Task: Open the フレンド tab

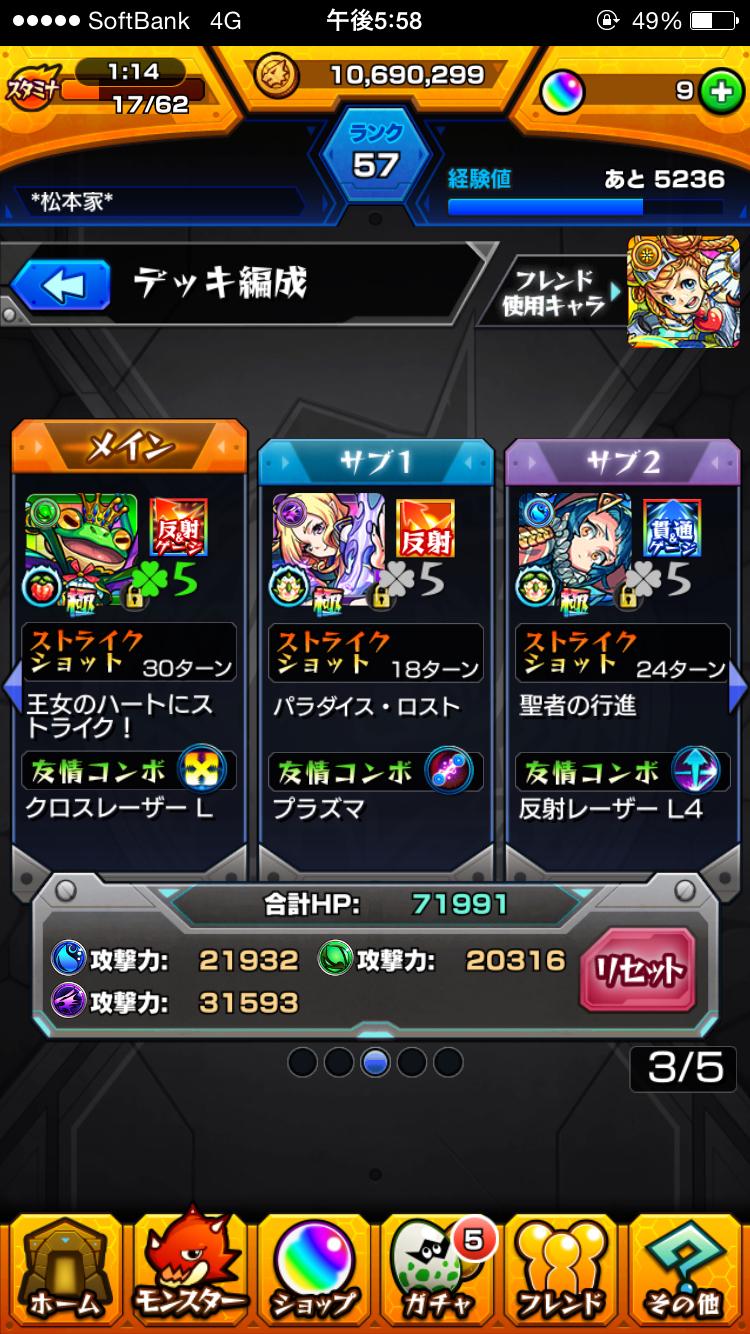Action: (x=562, y=1268)
